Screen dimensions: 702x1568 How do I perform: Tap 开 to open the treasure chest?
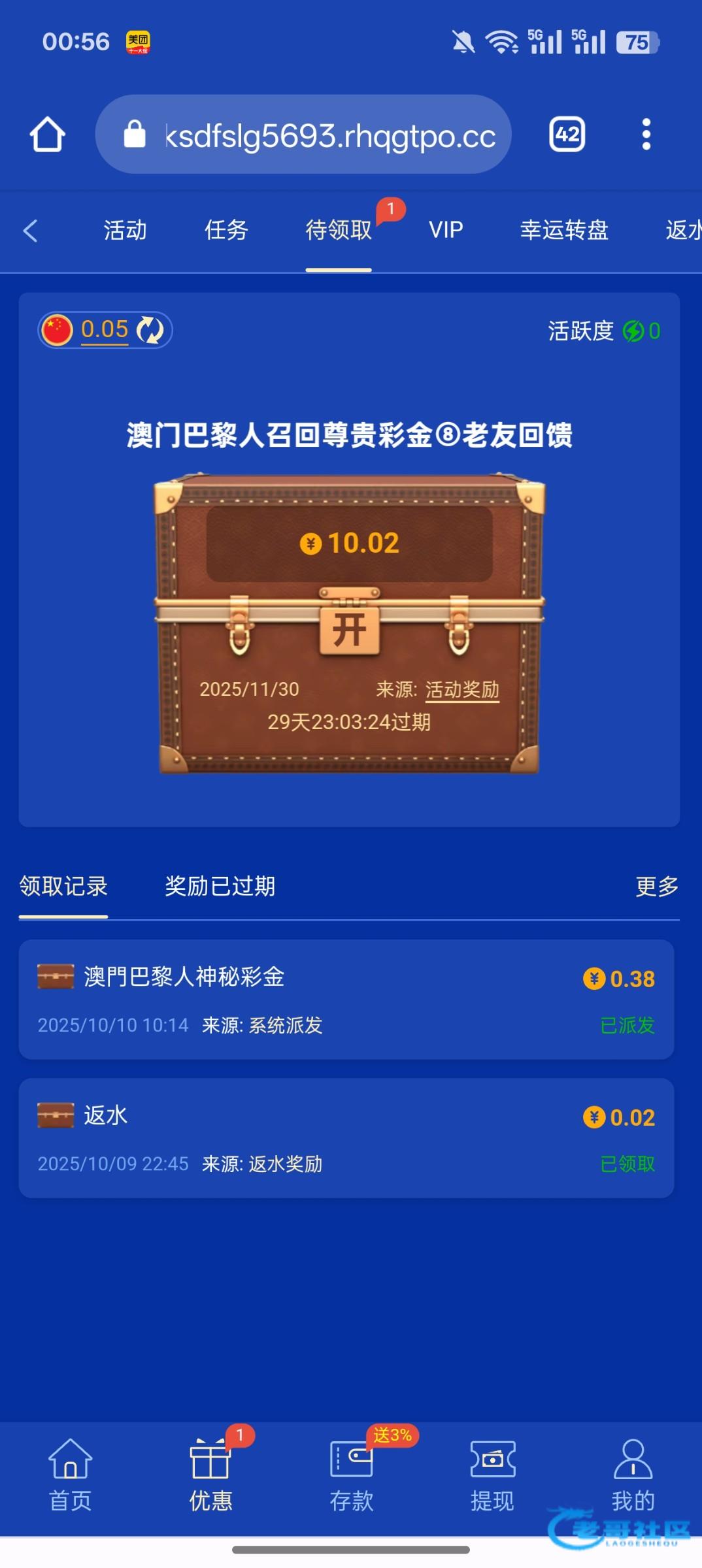pos(349,630)
